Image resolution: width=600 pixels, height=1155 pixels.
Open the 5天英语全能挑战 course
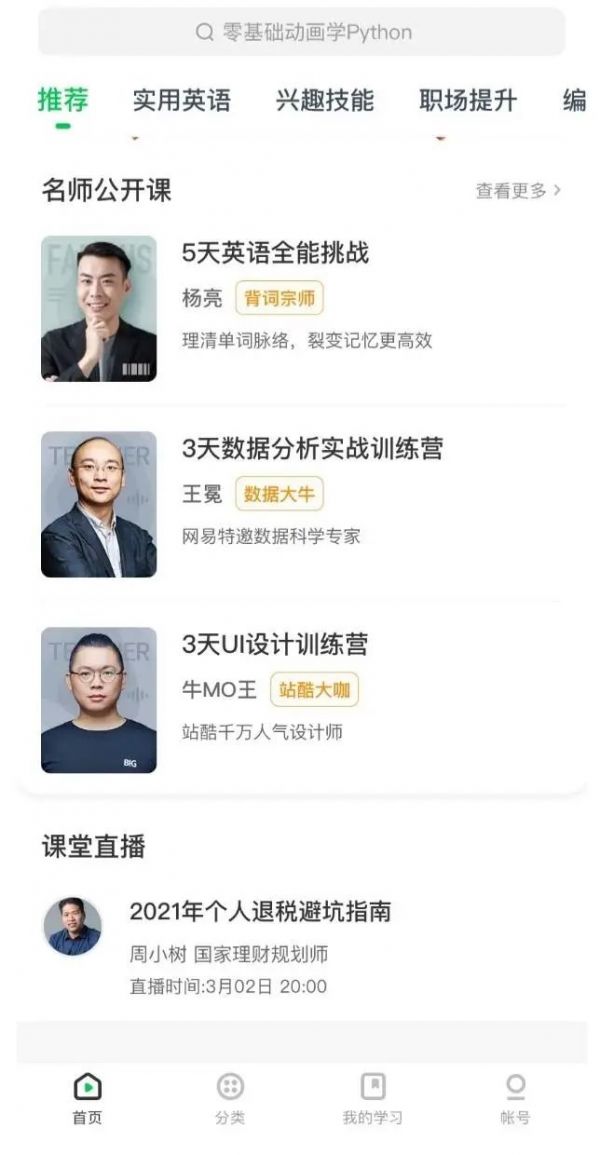[x=301, y=309]
